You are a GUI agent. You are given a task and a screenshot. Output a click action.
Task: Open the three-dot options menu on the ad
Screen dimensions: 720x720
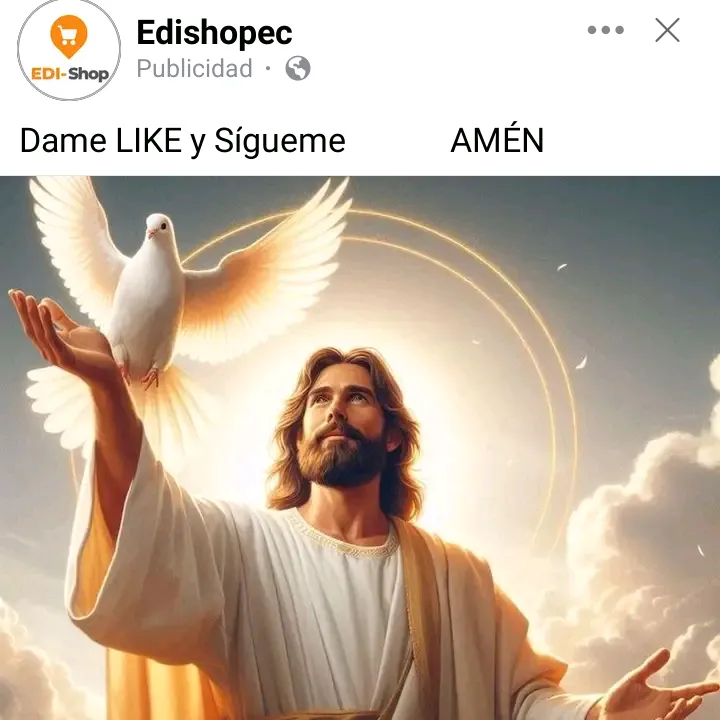pos(605,30)
